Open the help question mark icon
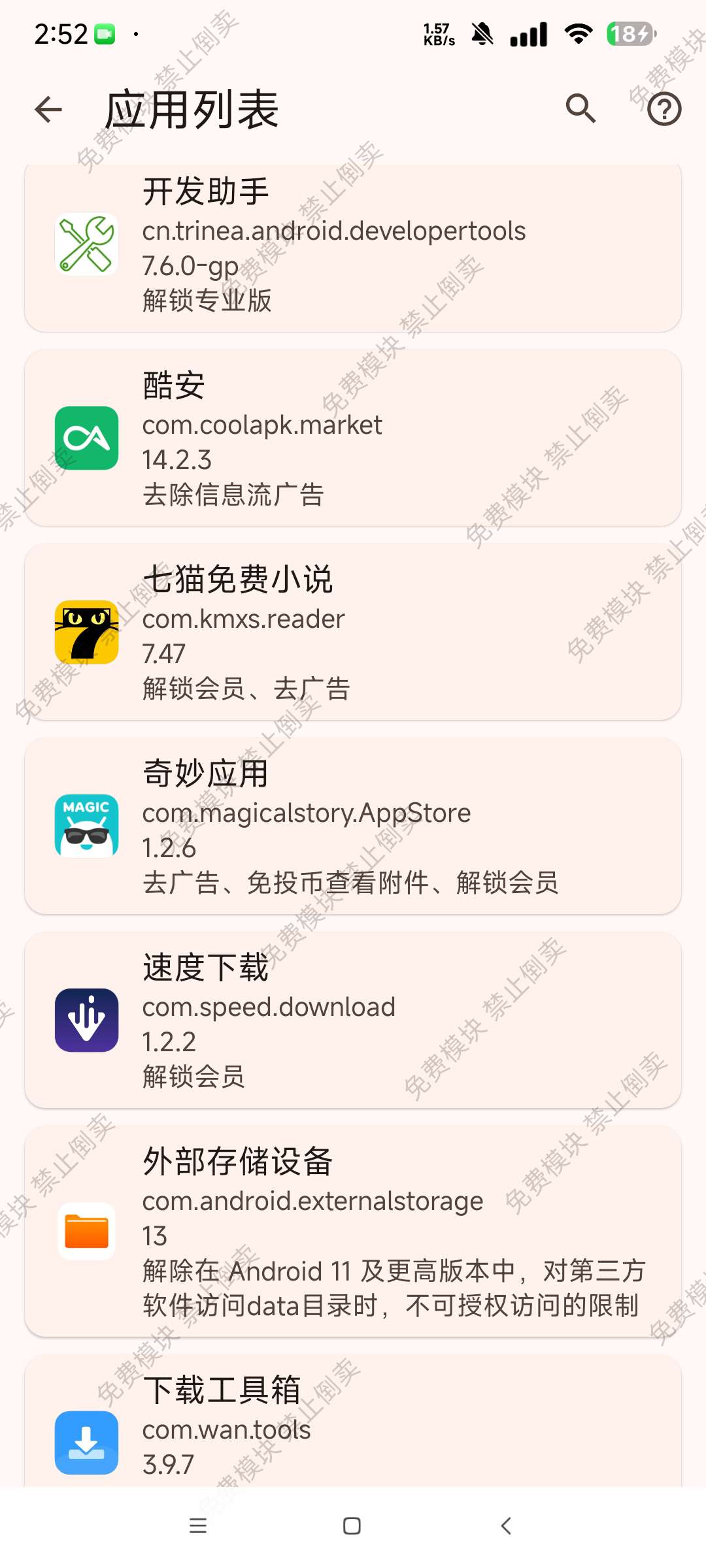Screen dimensions: 706x1568 (664, 109)
